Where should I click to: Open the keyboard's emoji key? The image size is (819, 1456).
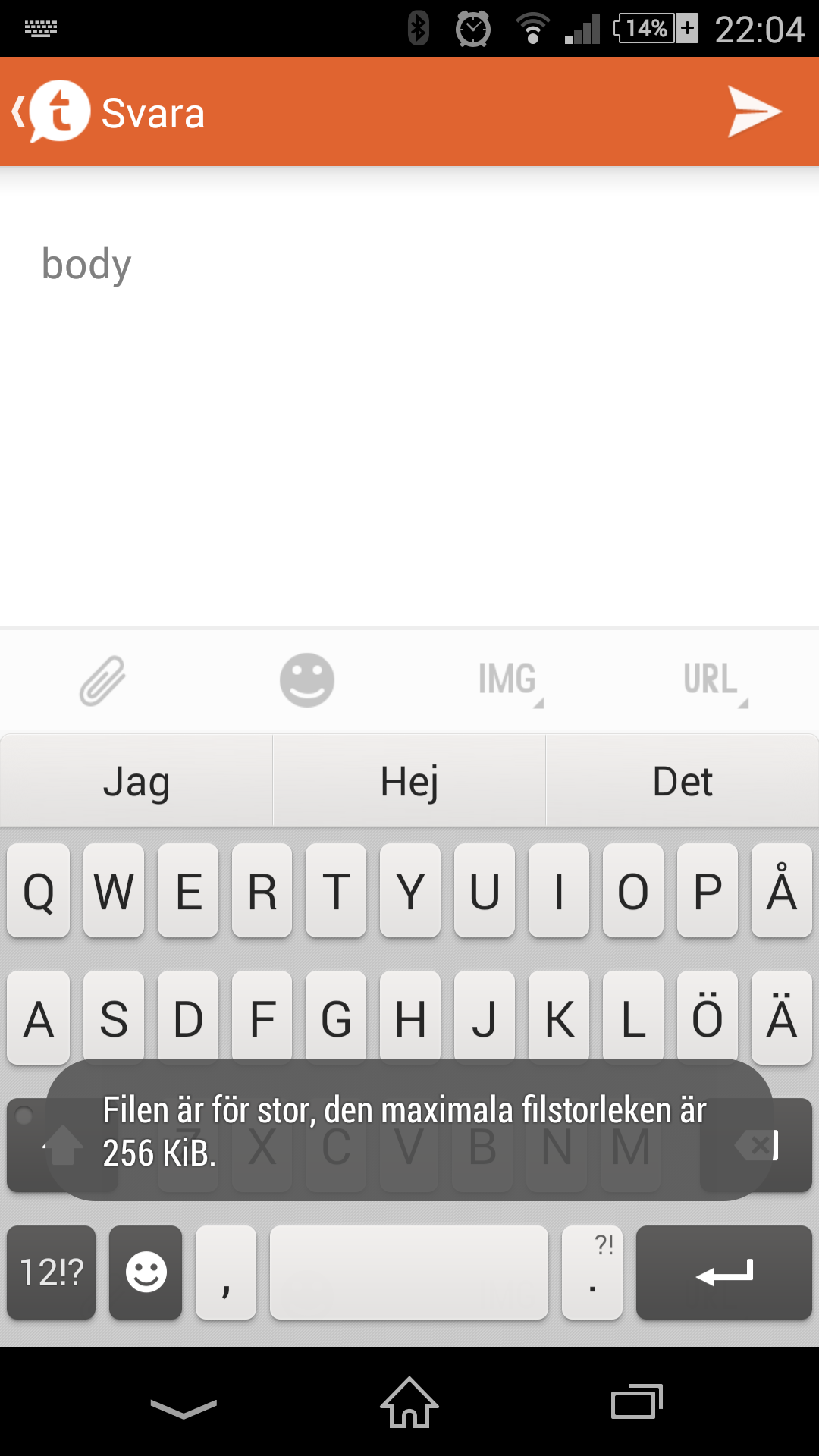(146, 1272)
